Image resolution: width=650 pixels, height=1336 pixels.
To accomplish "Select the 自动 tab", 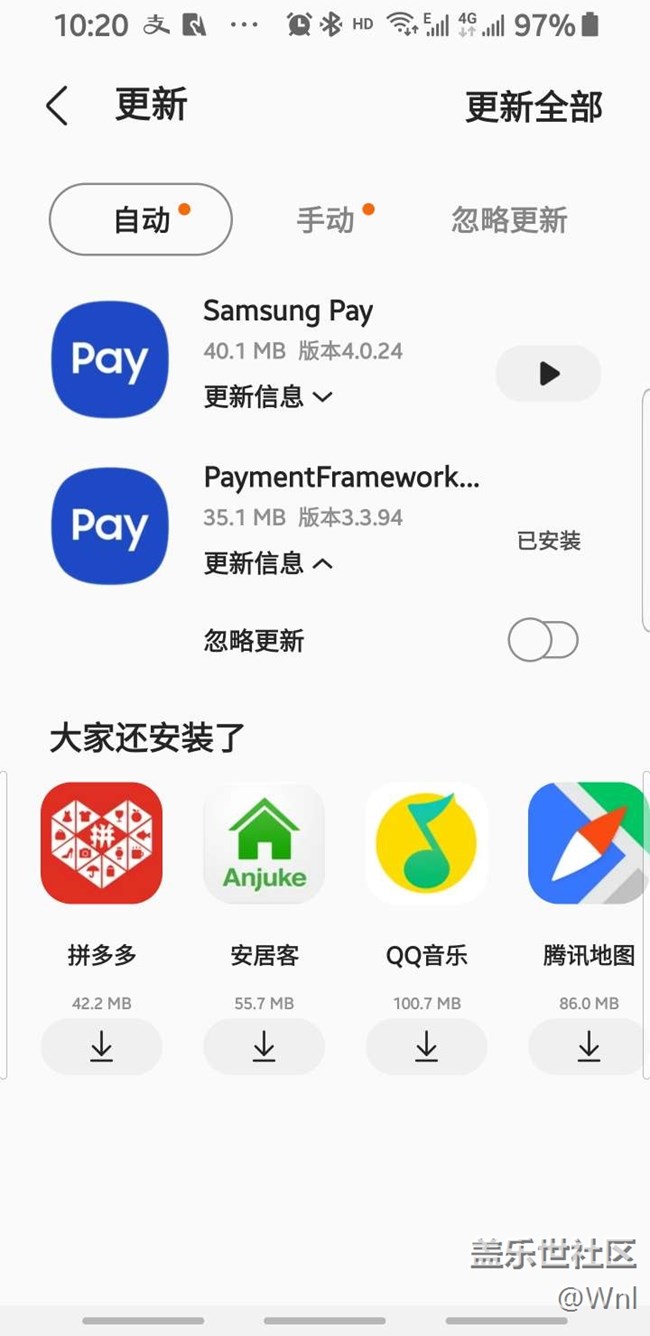I will 141,219.
